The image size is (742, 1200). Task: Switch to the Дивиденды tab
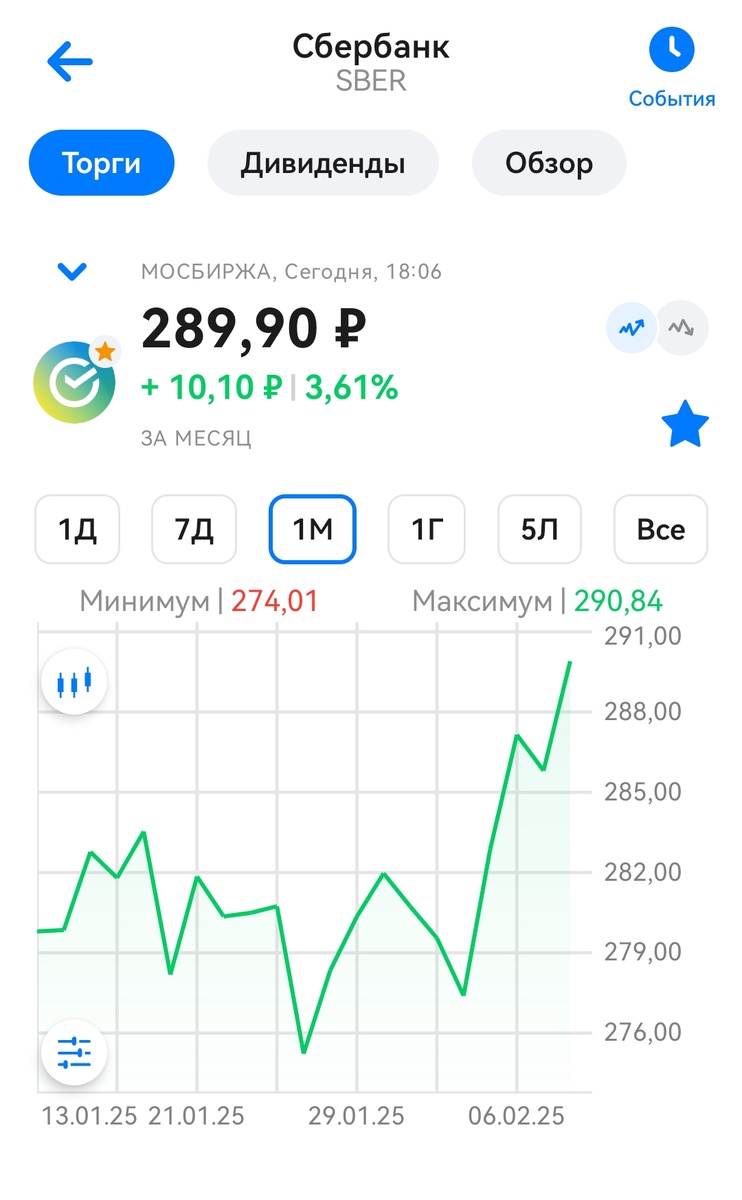point(322,163)
